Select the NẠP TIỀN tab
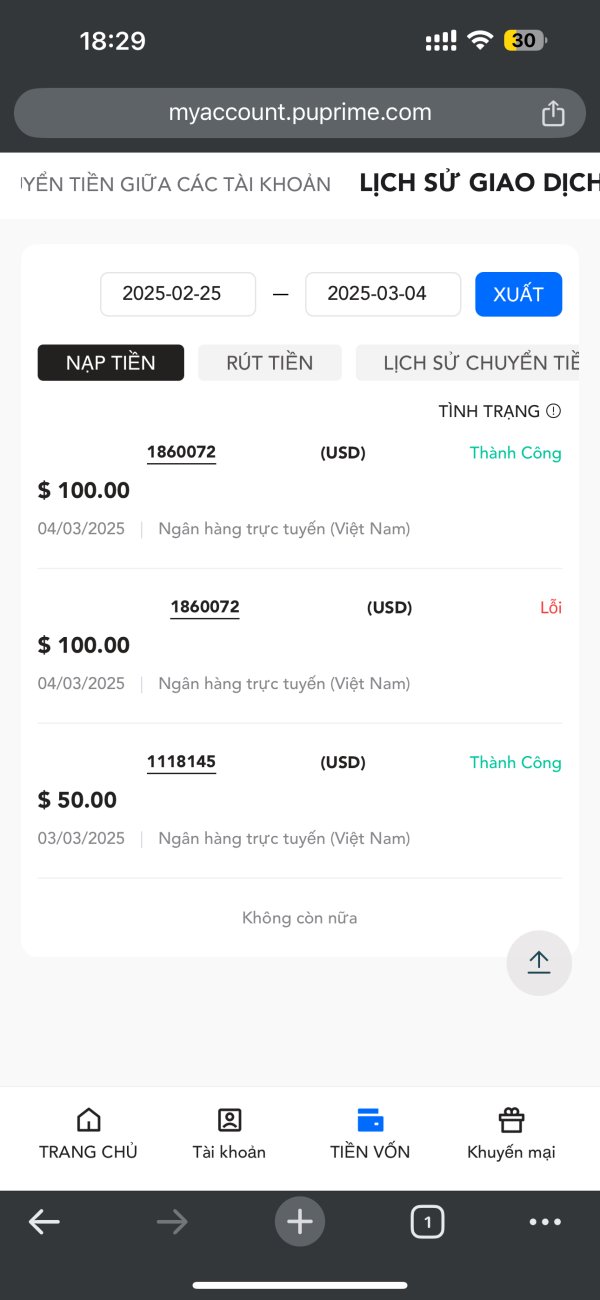The width and height of the screenshot is (600, 1300). coord(111,362)
